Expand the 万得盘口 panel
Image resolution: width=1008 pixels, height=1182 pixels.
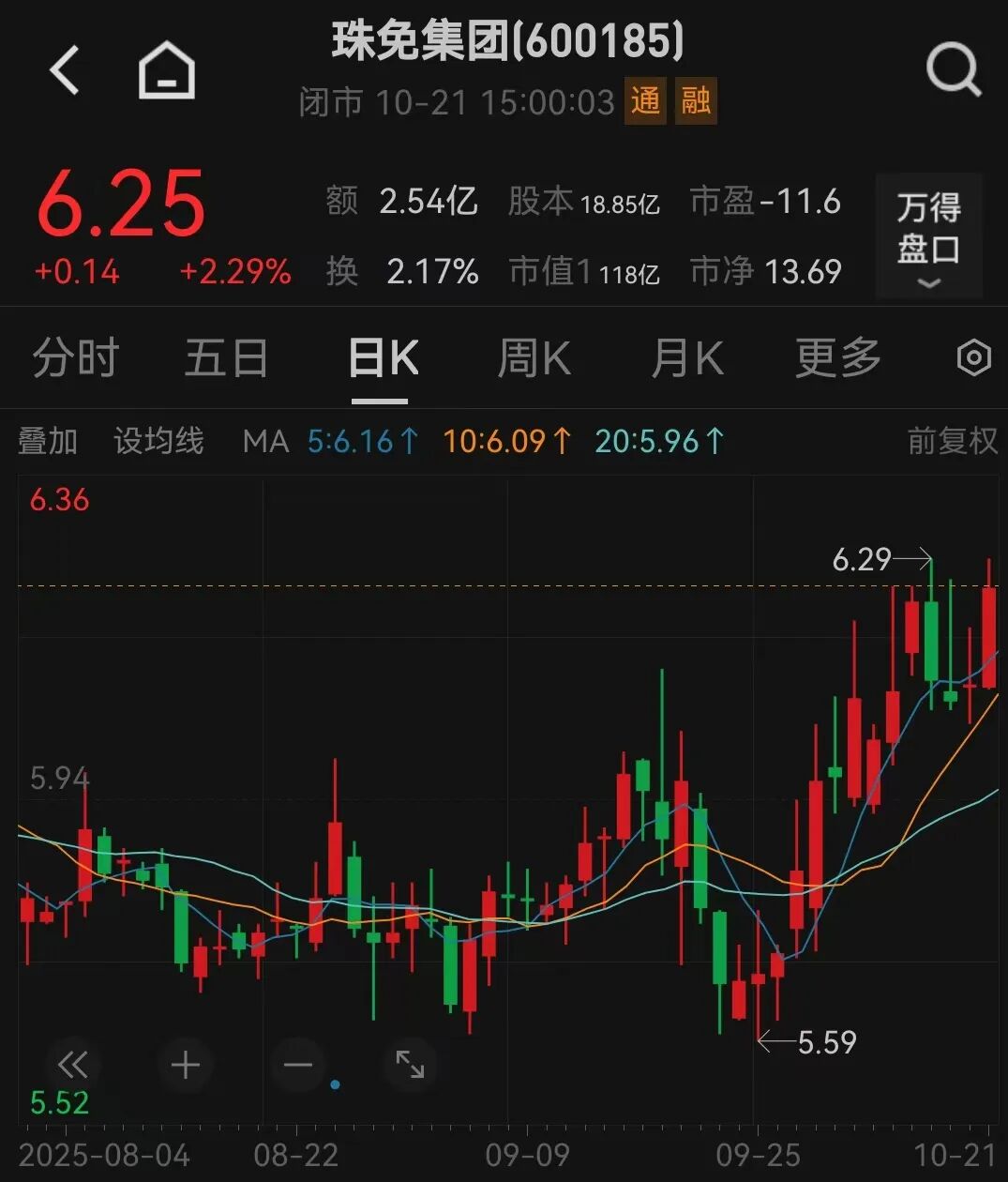928,236
